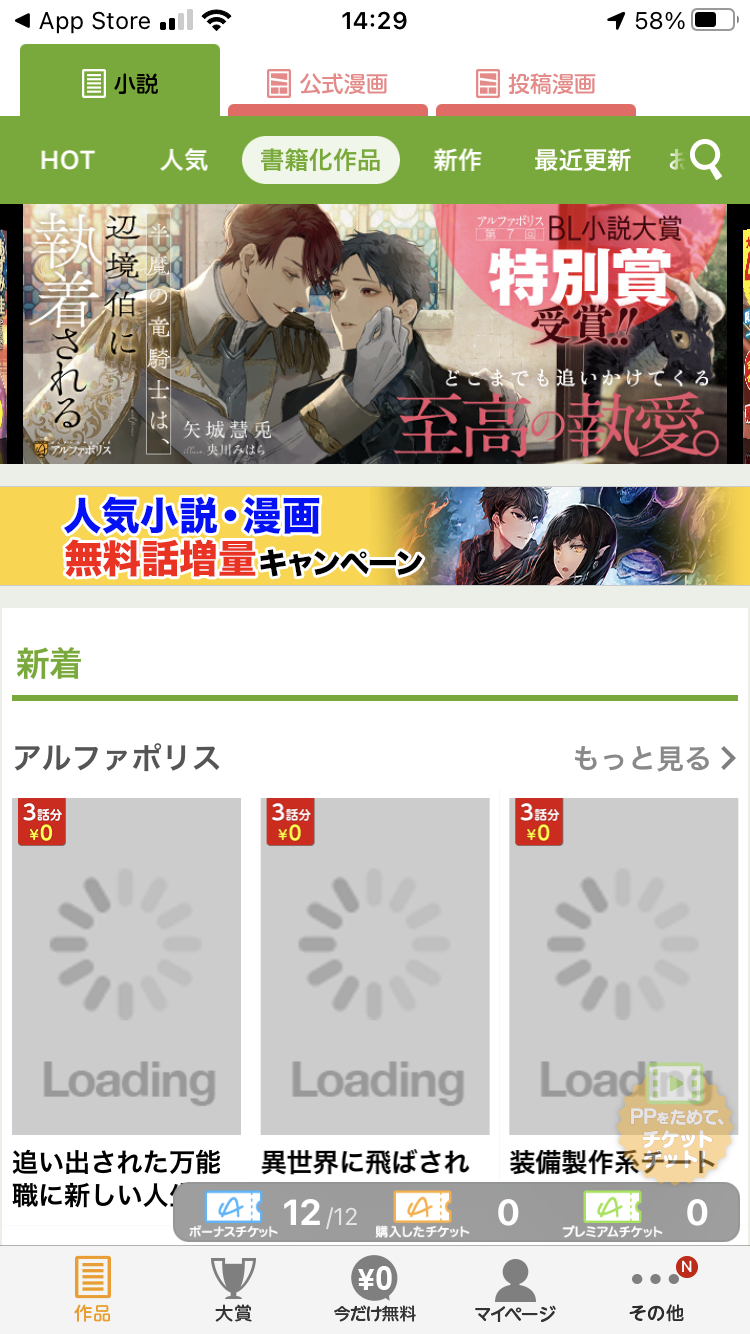
Task: Show the 人気 category
Action: click(184, 160)
